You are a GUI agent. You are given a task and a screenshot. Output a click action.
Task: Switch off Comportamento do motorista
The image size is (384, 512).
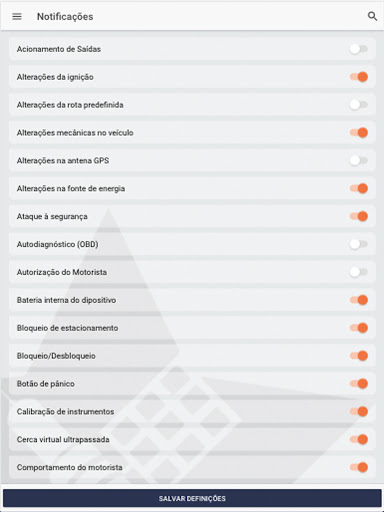pyautogui.click(x=359, y=467)
